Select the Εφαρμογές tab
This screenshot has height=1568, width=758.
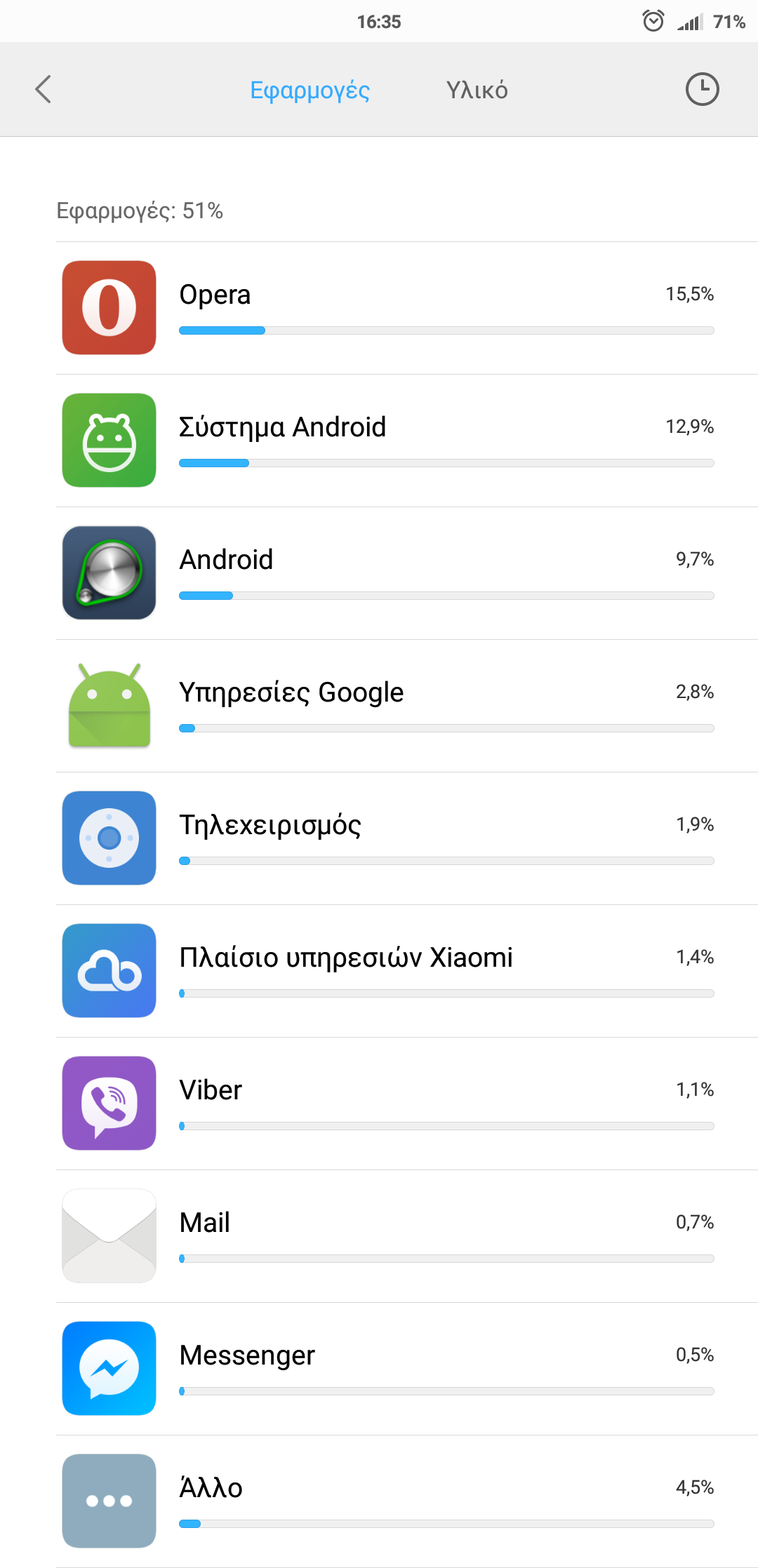[x=310, y=90]
